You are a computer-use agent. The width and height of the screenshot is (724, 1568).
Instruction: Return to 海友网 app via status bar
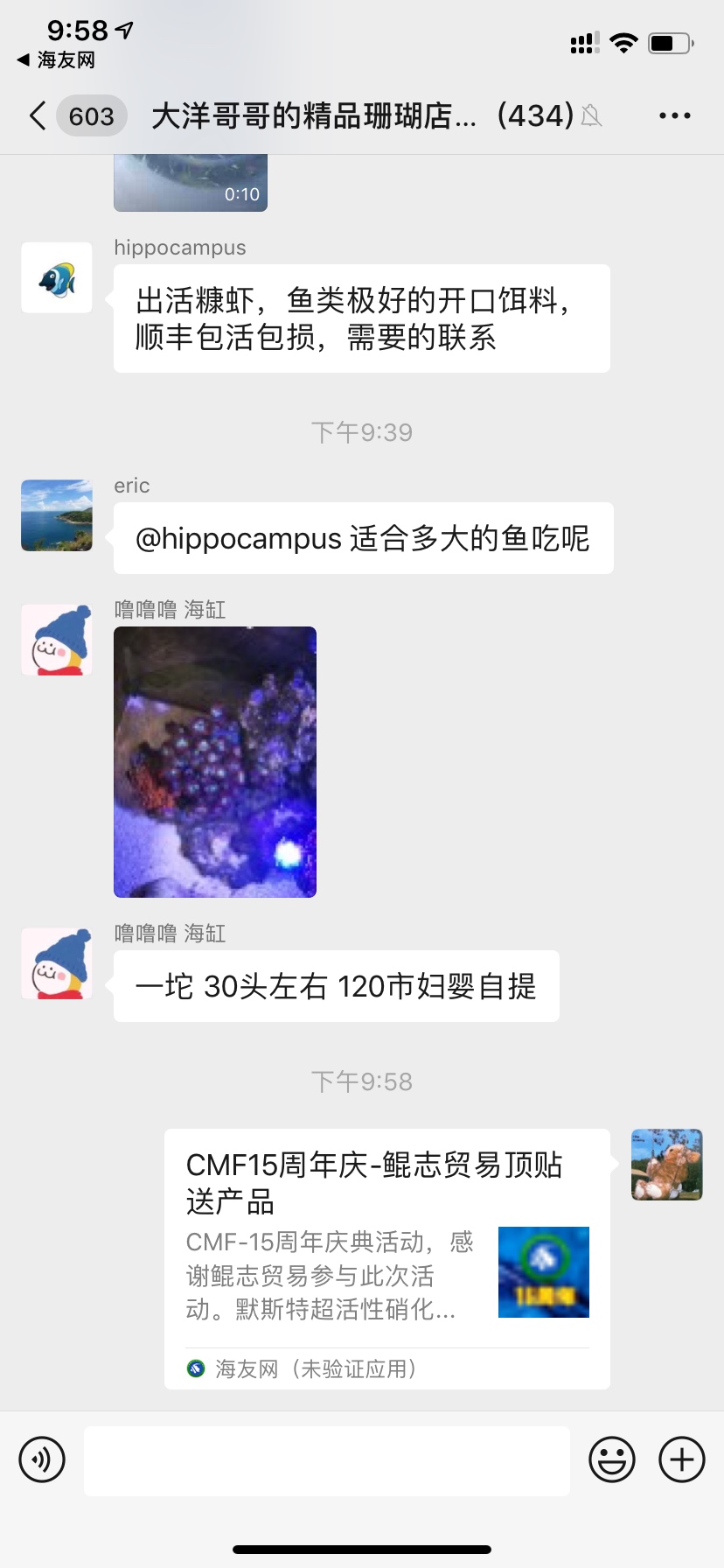pos(57,59)
